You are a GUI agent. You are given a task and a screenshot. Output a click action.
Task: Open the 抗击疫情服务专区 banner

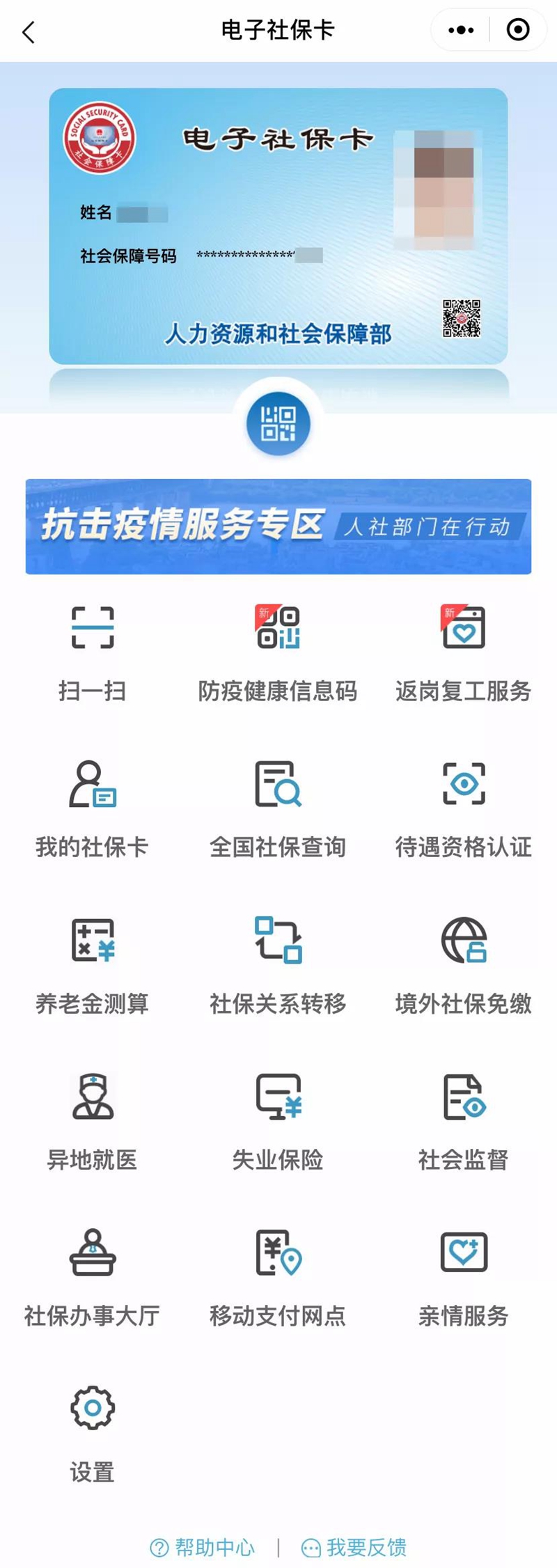pyautogui.click(x=278, y=526)
